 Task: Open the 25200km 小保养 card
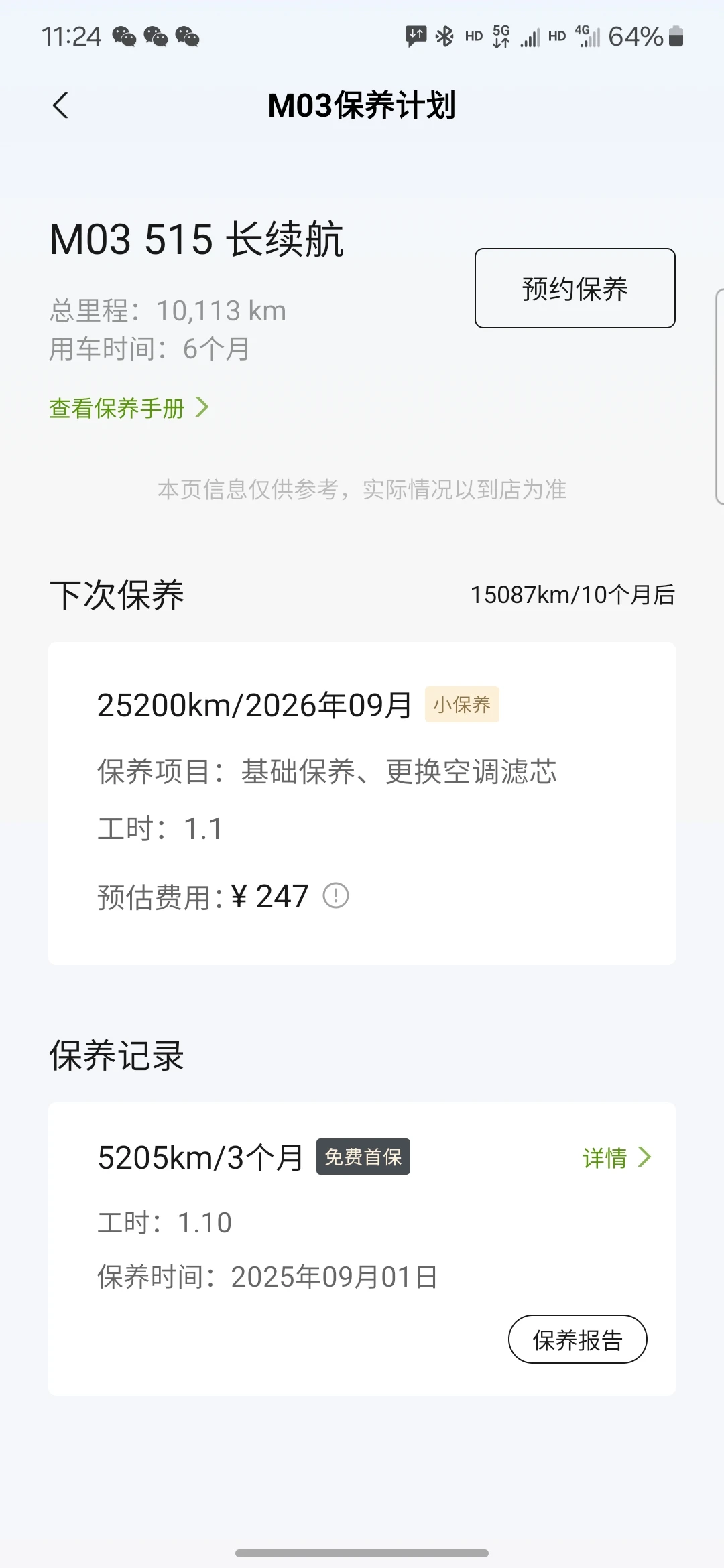tap(361, 803)
